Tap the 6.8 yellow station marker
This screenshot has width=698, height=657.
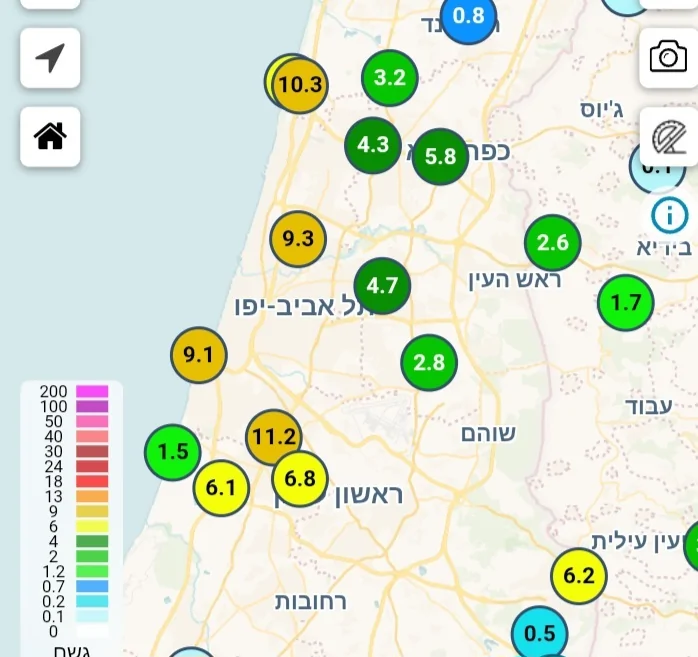[300, 479]
